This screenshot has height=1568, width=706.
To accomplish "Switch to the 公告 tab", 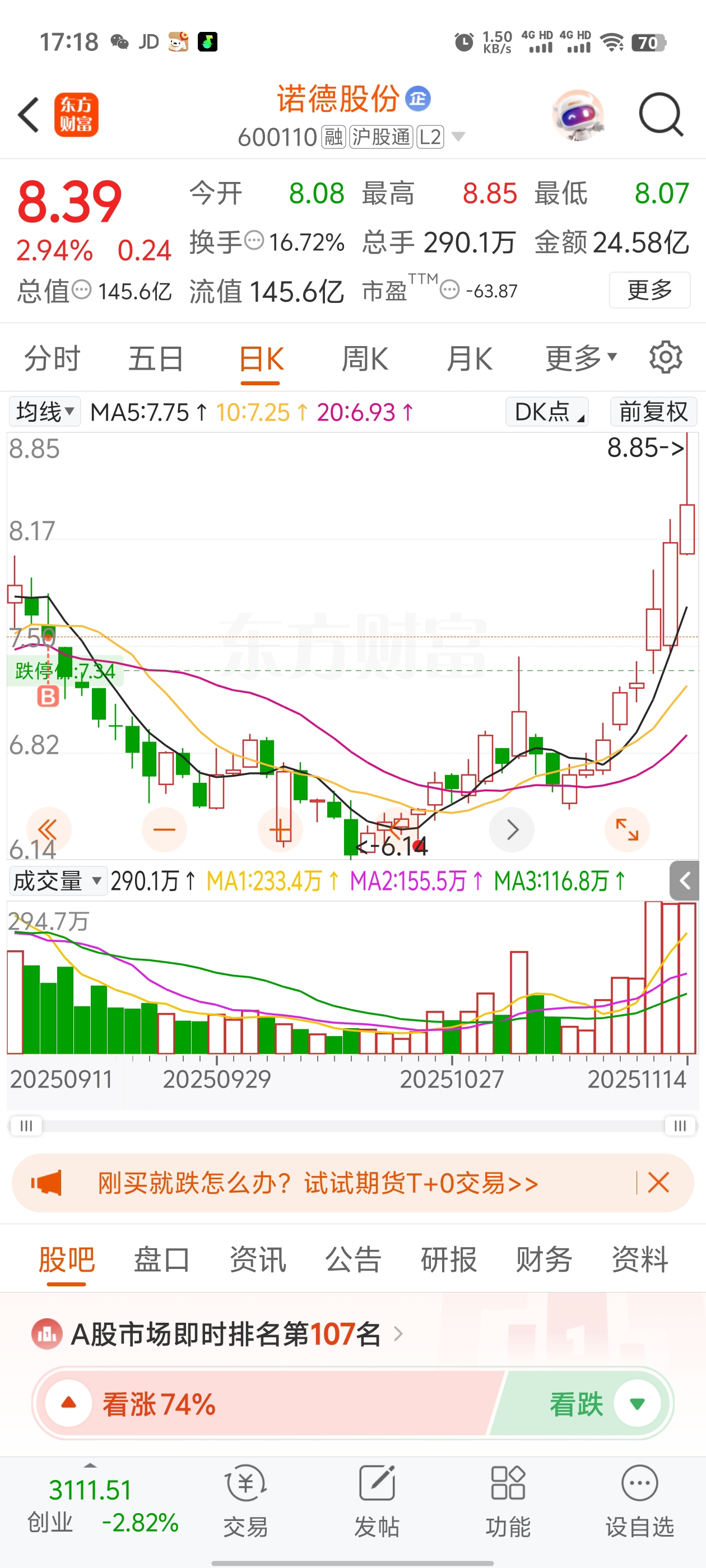I will [x=352, y=1259].
